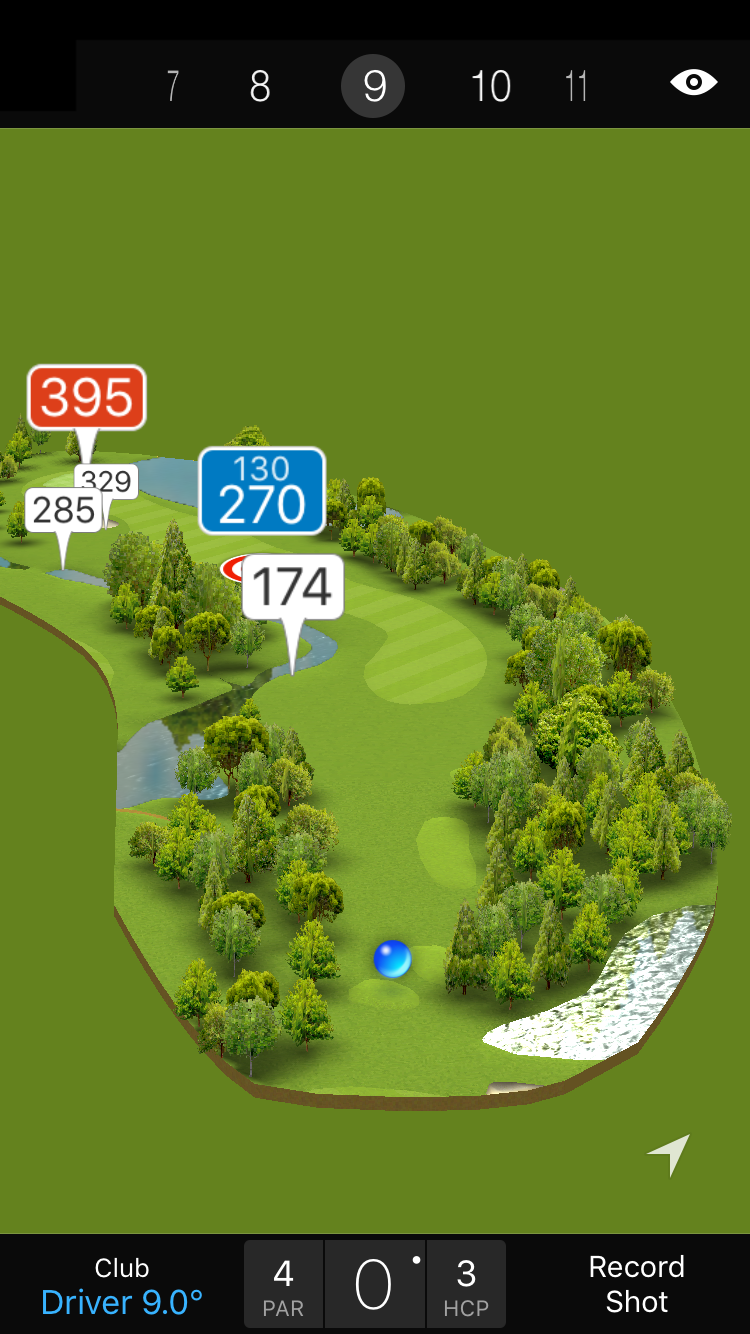Viewport: 750px width, 1334px height.
Task: Change club from Driver 9.0°
Action: (x=122, y=1286)
